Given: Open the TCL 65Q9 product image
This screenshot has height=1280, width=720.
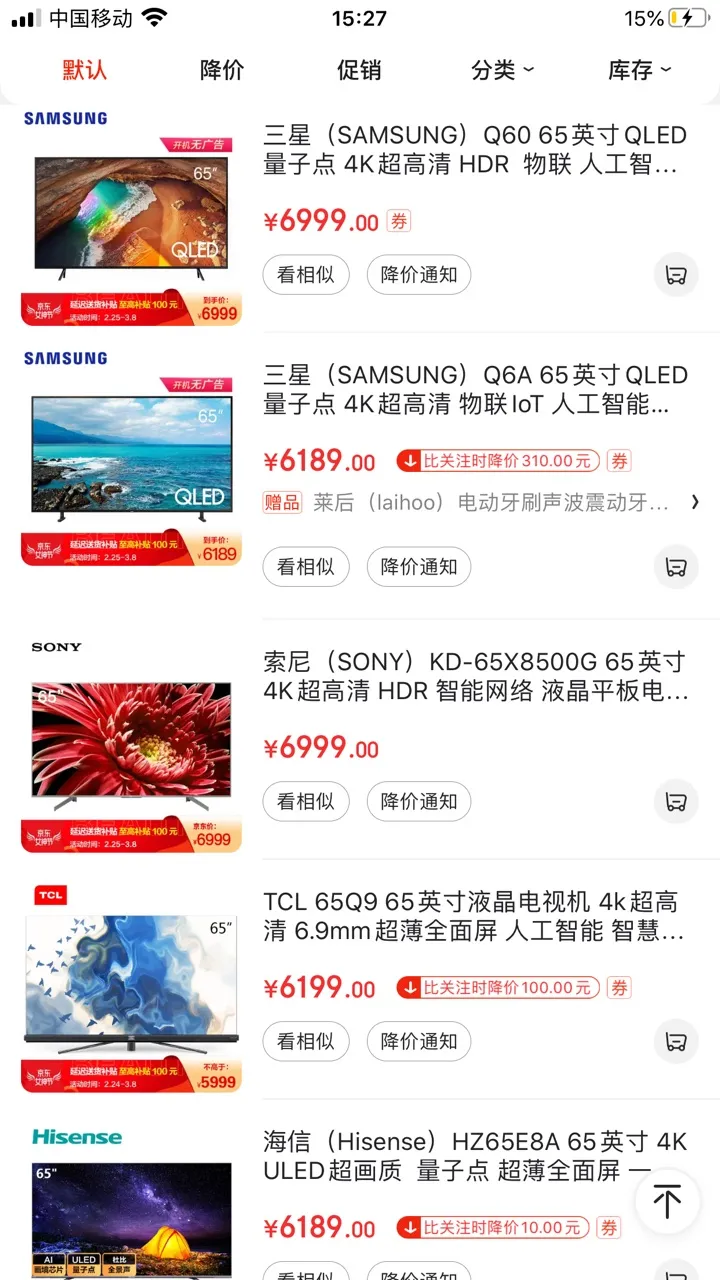Looking at the screenshot, I should pos(131,985).
